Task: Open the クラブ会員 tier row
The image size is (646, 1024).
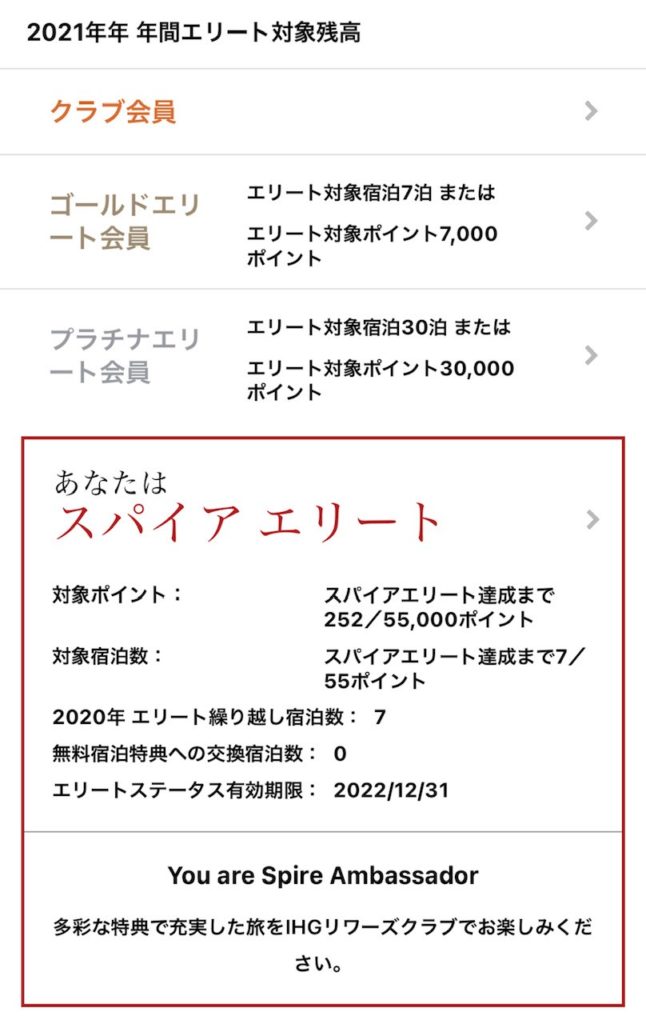Action: click(322, 111)
